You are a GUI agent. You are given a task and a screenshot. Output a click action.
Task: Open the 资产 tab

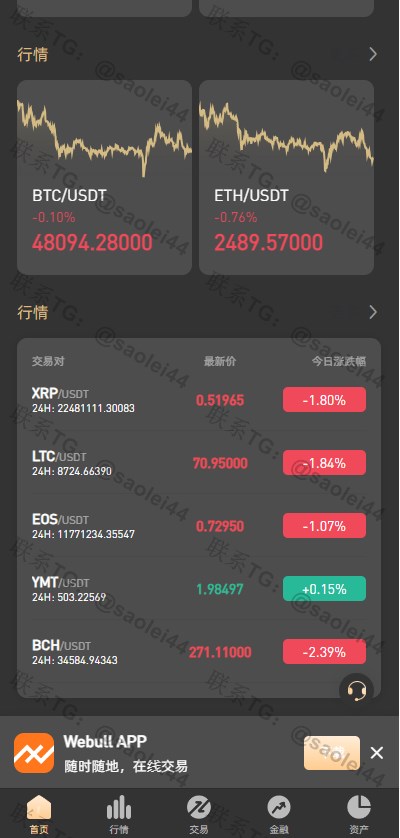click(359, 814)
